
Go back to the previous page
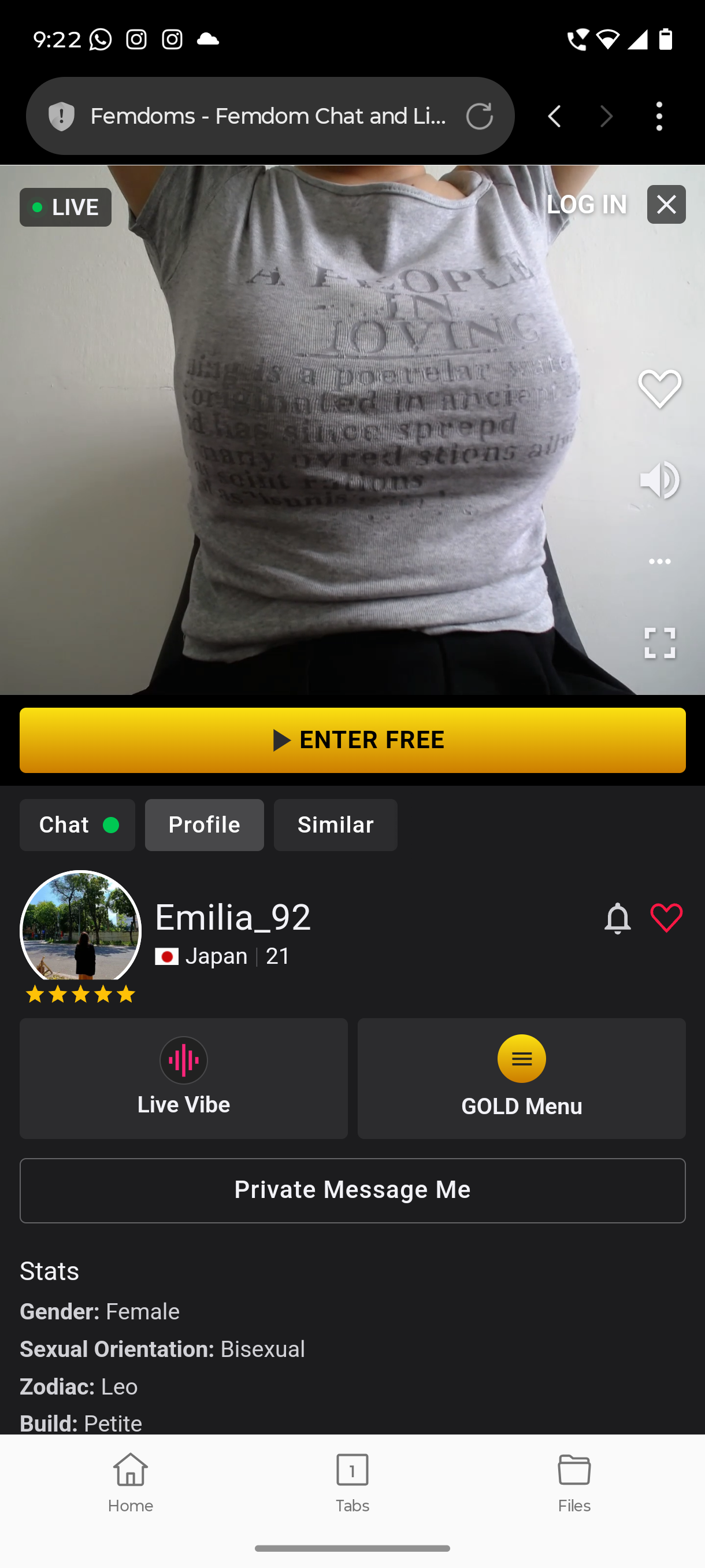point(554,116)
